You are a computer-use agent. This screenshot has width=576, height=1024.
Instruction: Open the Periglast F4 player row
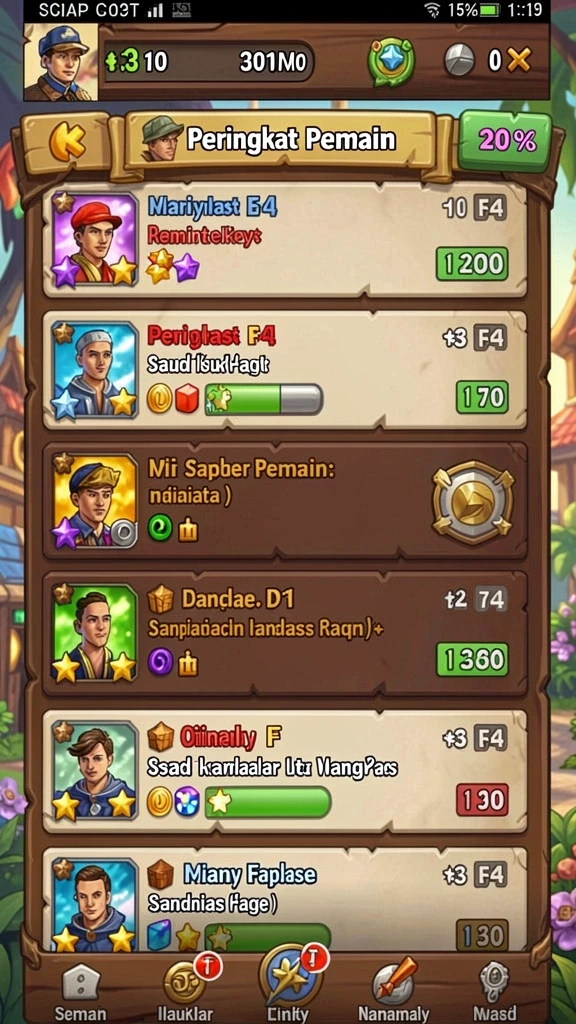[285, 370]
